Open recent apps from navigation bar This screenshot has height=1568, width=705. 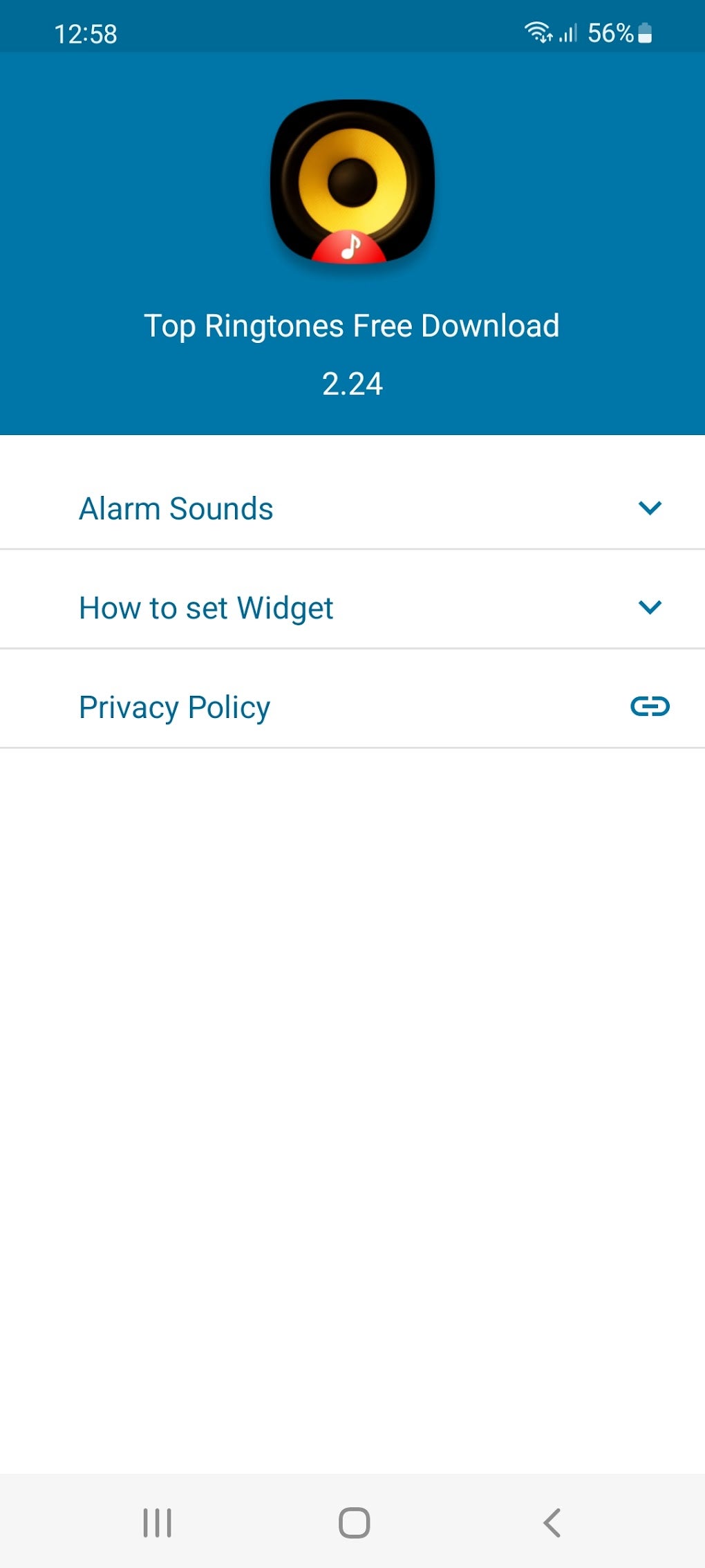tap(157, 1522)
